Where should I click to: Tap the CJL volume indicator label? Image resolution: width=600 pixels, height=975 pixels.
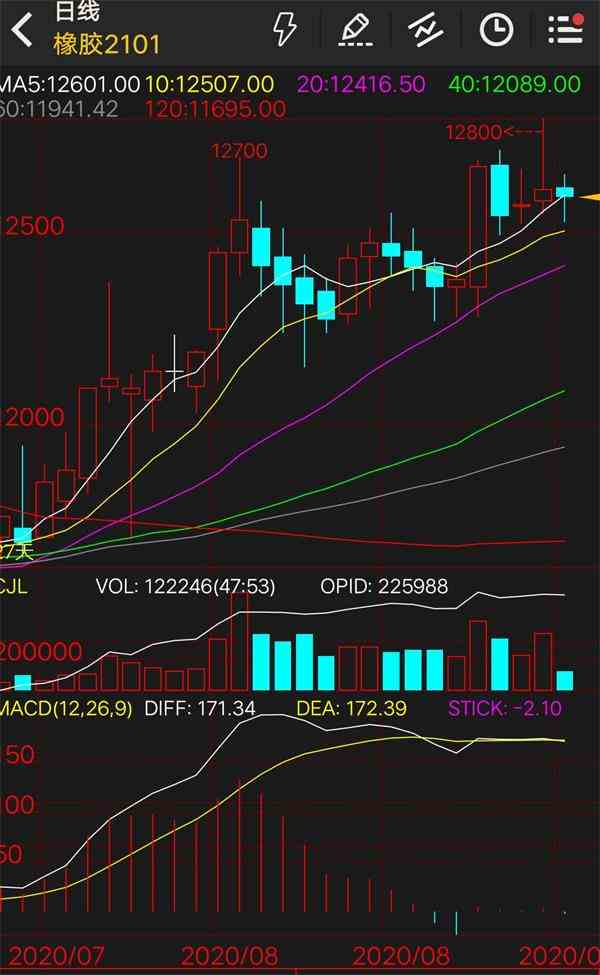pyautogui.click(x=14, y=586)
